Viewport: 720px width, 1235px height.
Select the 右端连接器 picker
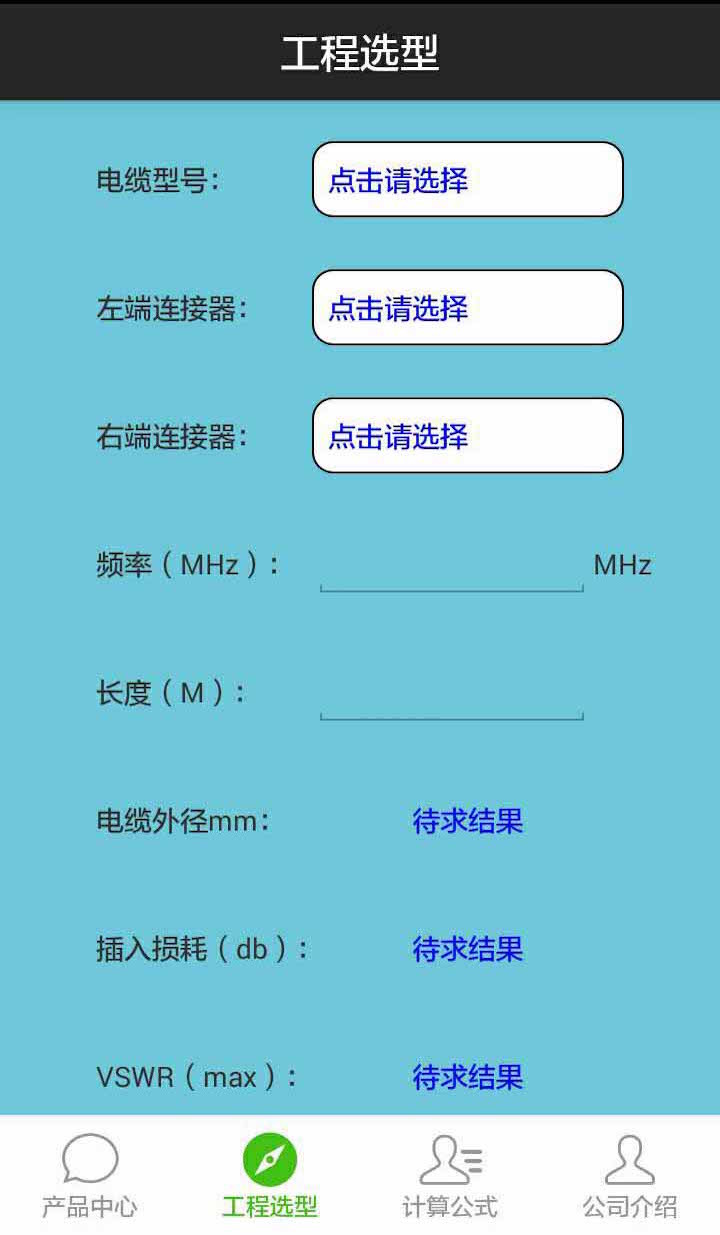pyautogui.click(x=468, y=435)
